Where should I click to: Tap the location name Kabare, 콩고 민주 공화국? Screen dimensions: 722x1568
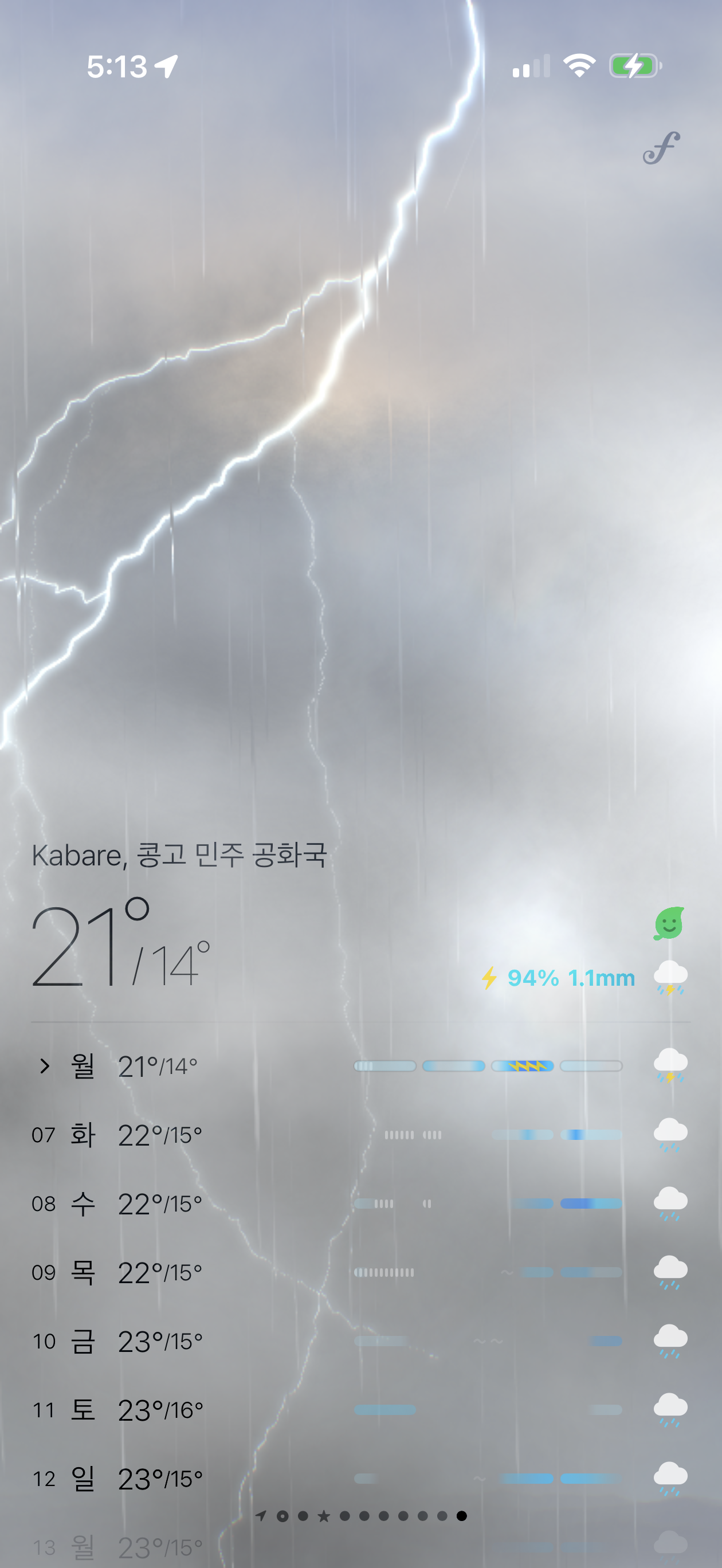pyautogui.click(x=179, y=856)
